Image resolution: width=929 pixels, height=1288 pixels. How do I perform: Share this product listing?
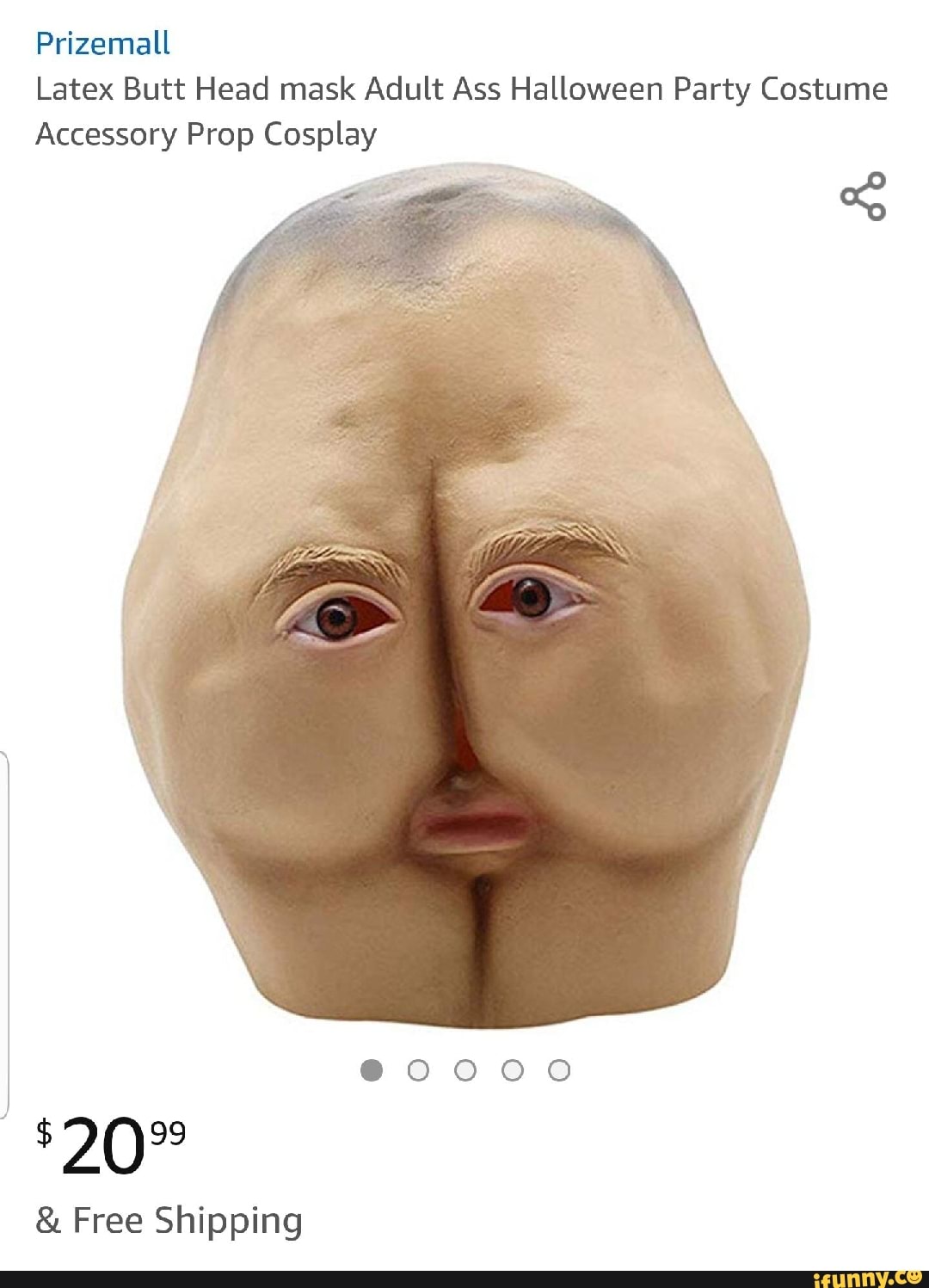point(863,196)
